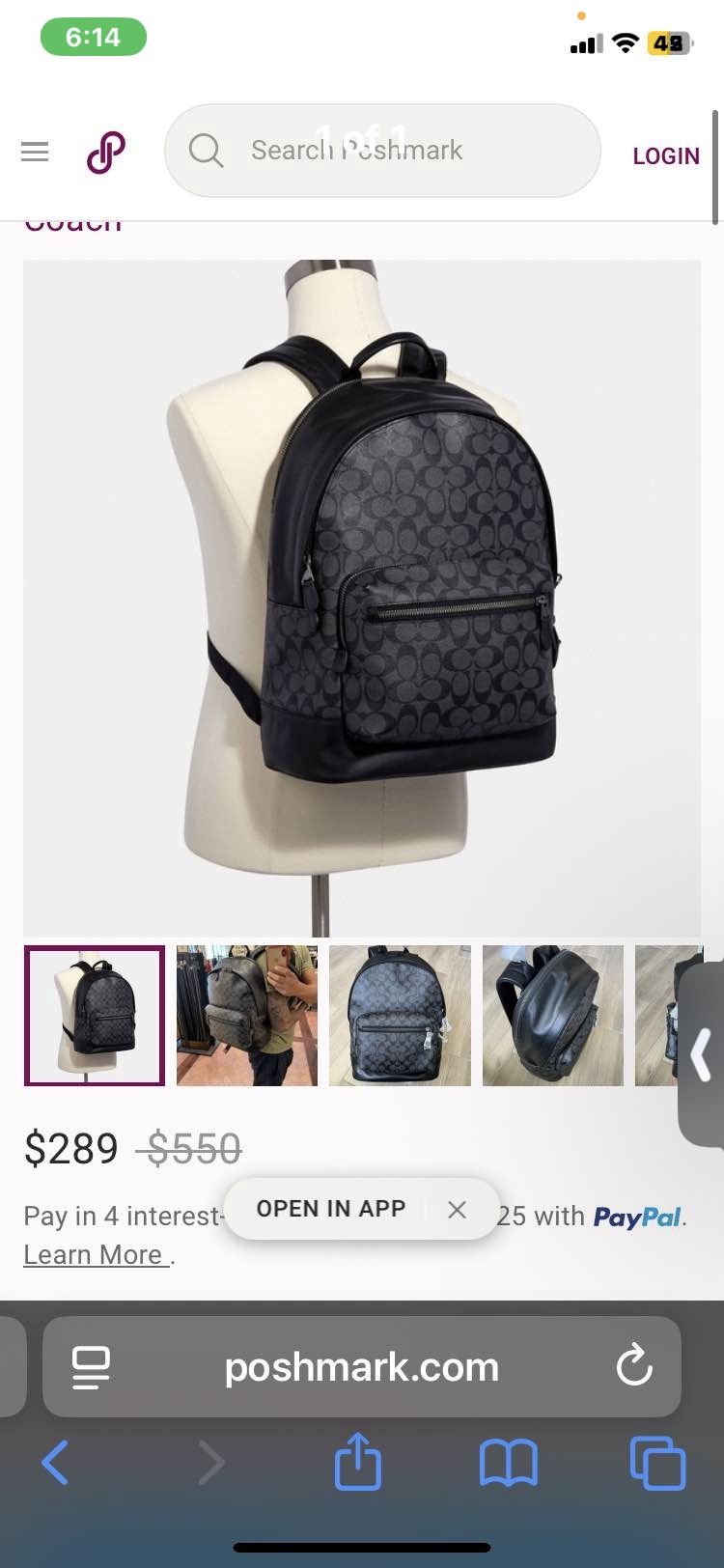
Task: Tap OPEN IN APP
Action: (x=330, y=1209)
